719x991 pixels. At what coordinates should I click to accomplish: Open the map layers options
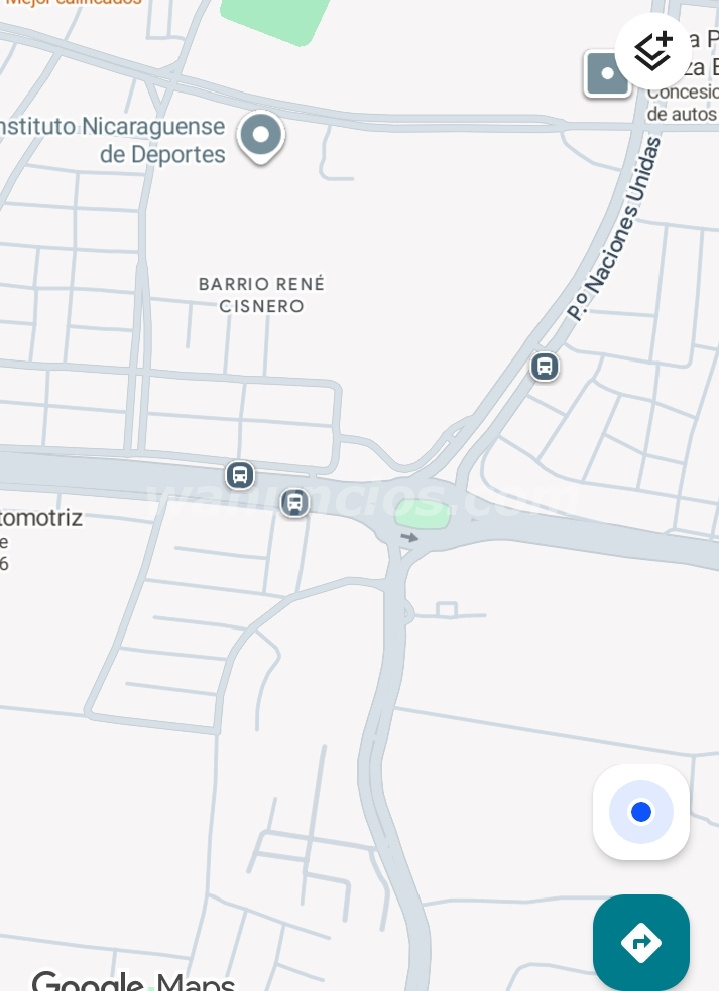pyautogui.click(x=653, y=50)
